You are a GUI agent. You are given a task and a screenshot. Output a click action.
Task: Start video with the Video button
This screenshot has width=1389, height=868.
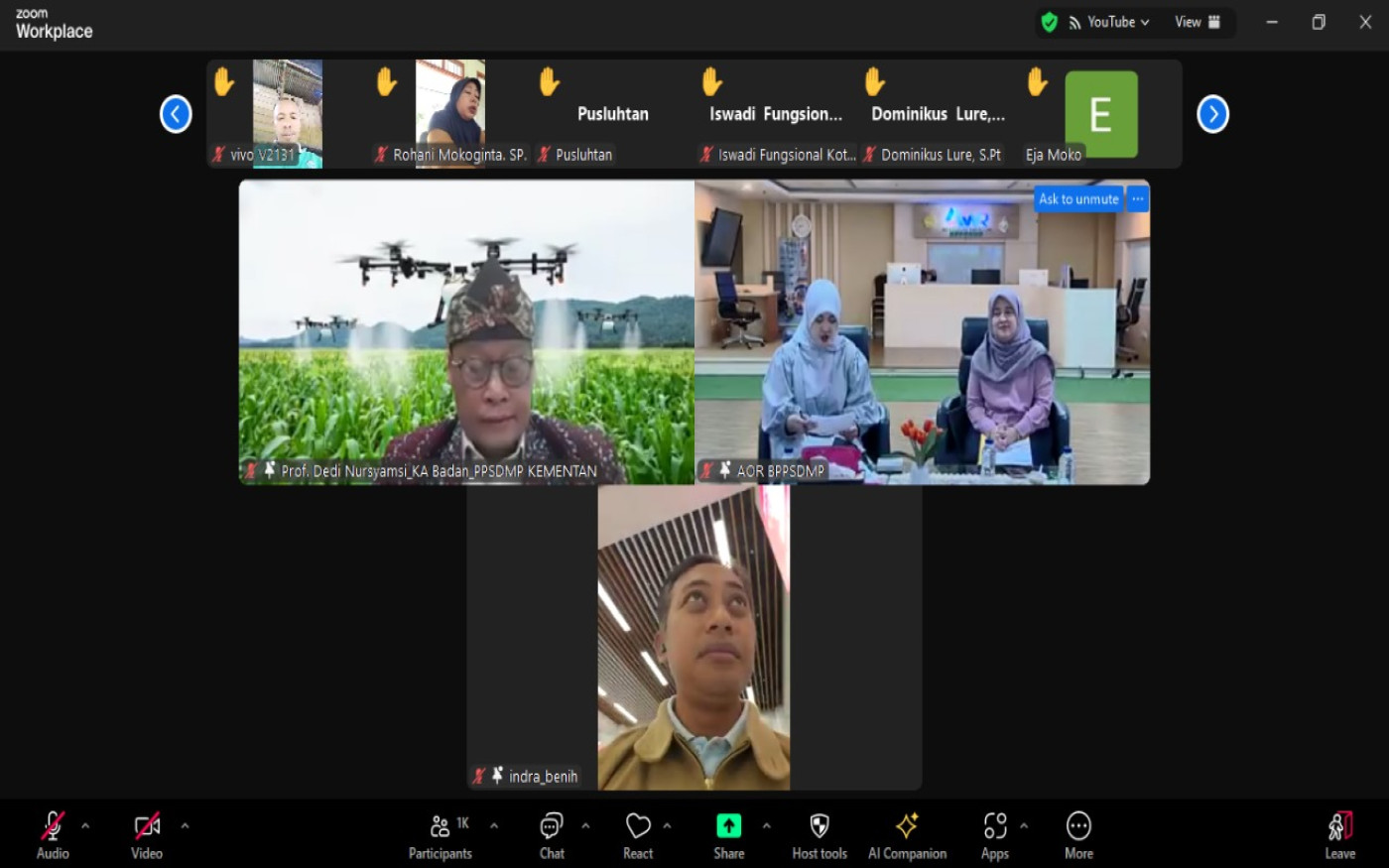tap(147, 834)
